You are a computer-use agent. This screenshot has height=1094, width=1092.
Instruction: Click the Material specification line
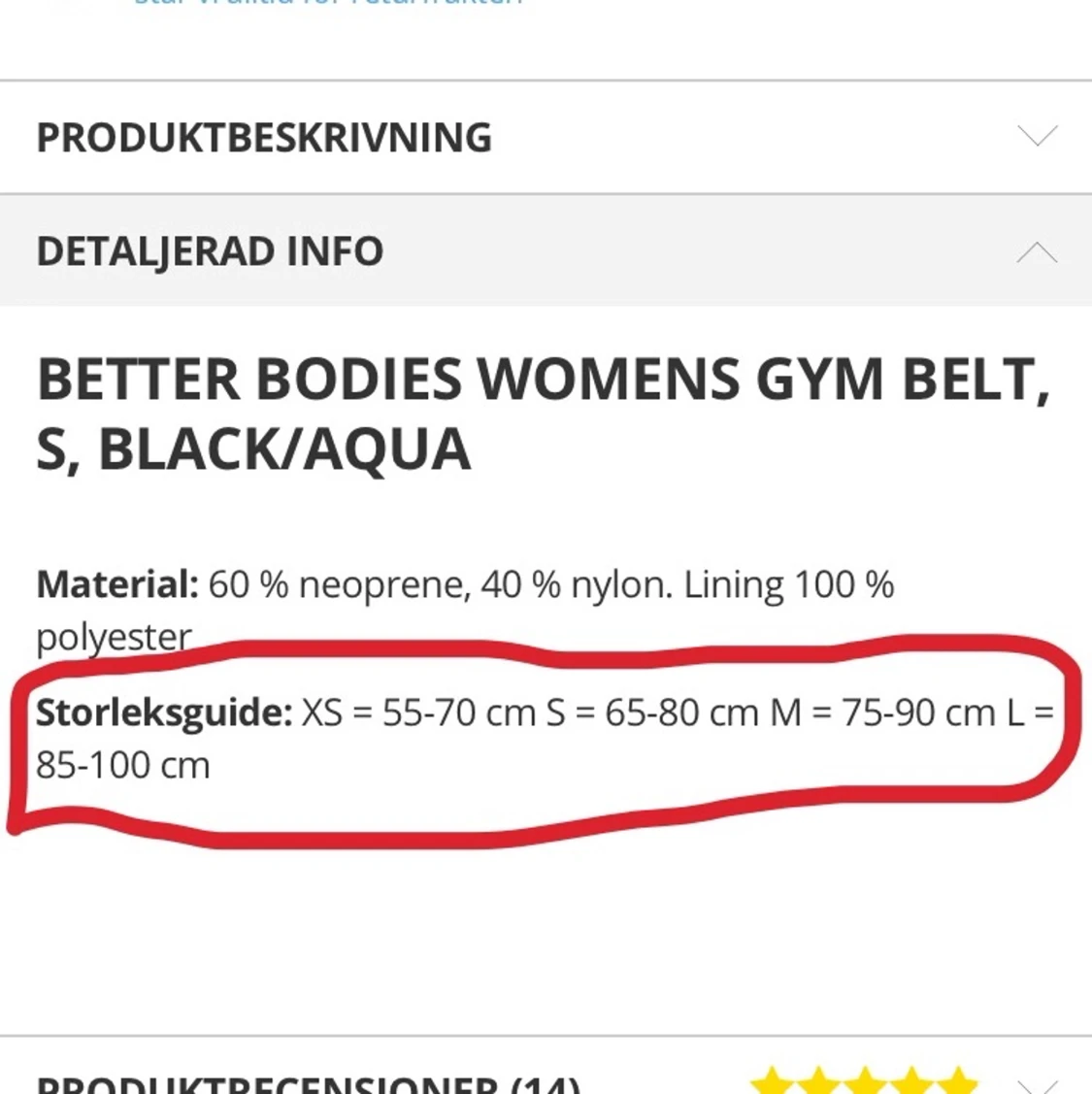(x=464, y=584)
